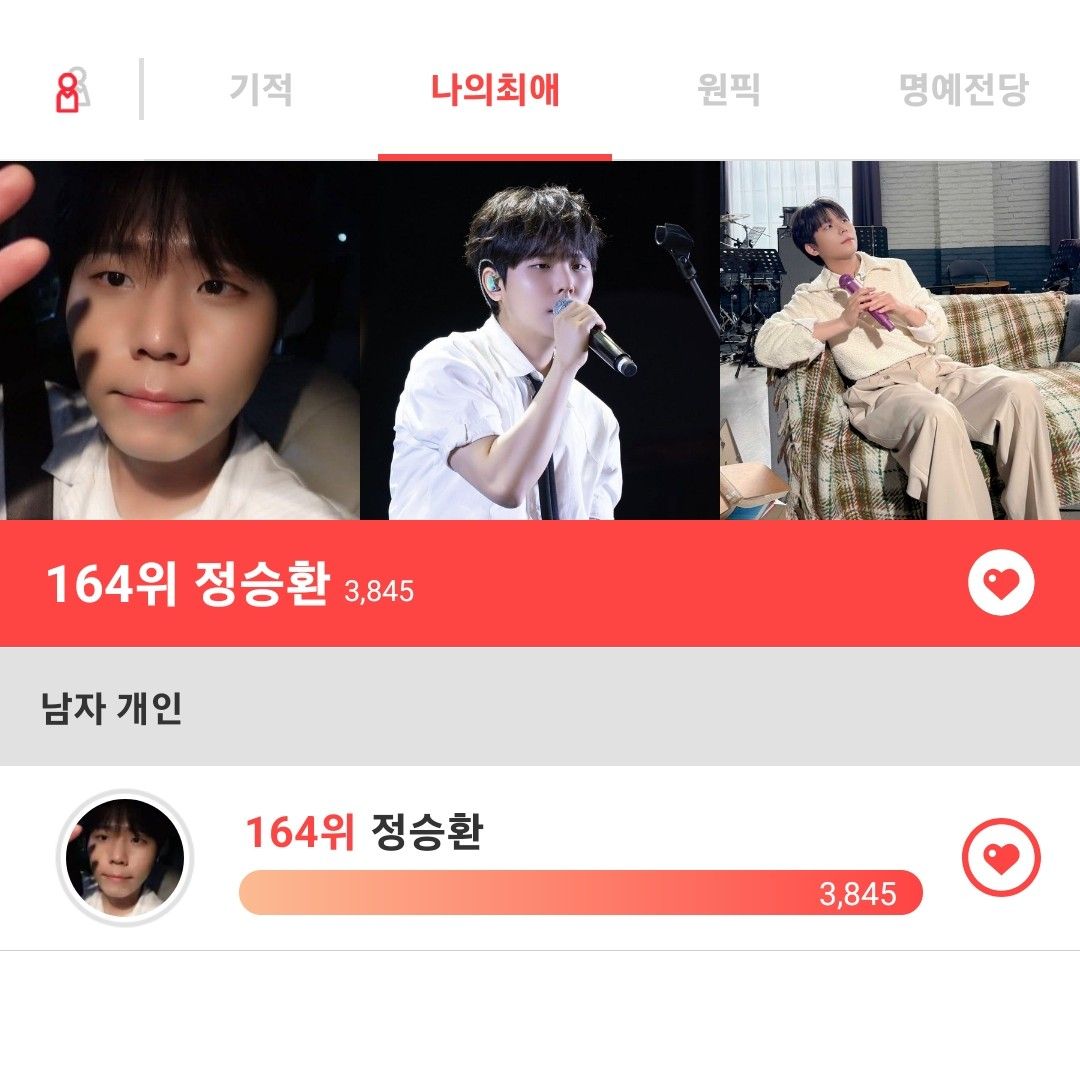Go to the 명예전당 tab
The image size is (1080, 1080).
(x=963, y=90)
